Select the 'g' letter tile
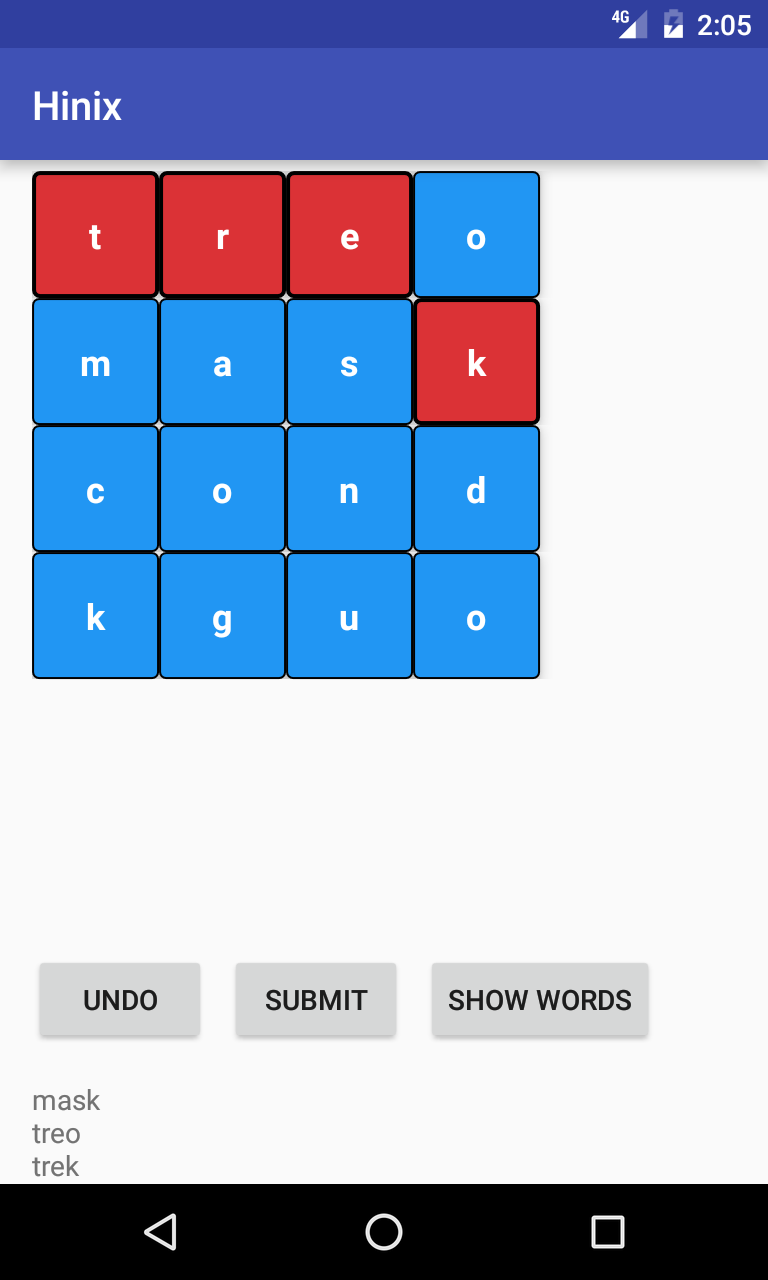This screenshot has width=768, height=1280. (x=222, y=616)
